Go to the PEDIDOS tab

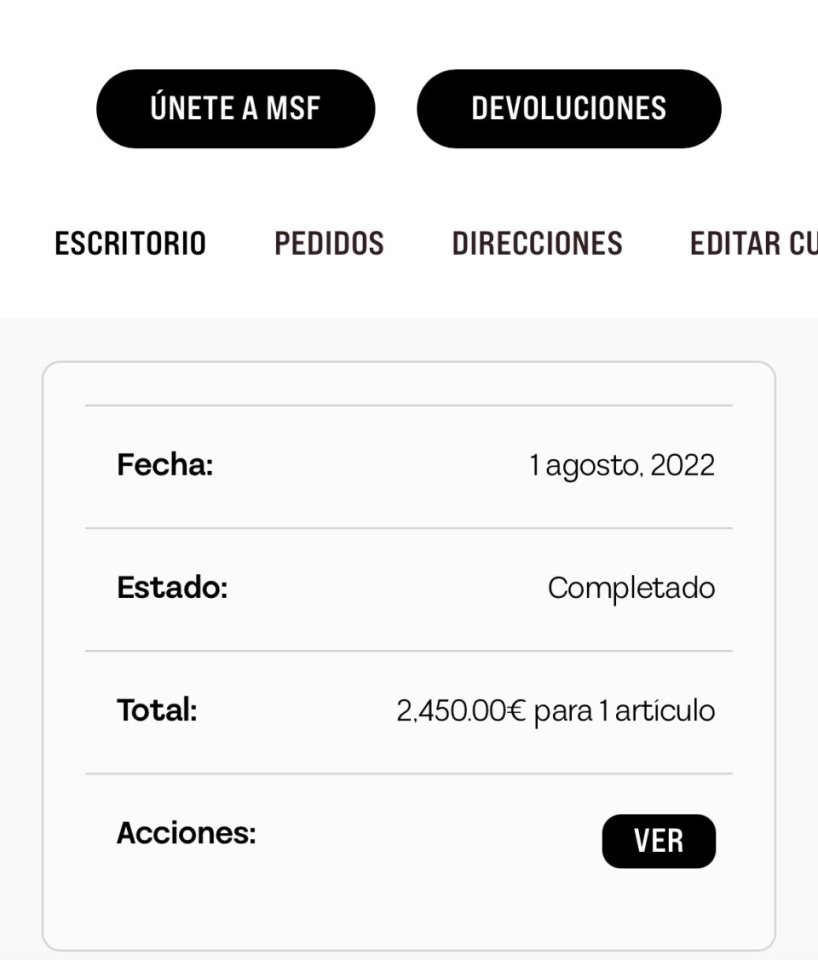coord(329,243)
